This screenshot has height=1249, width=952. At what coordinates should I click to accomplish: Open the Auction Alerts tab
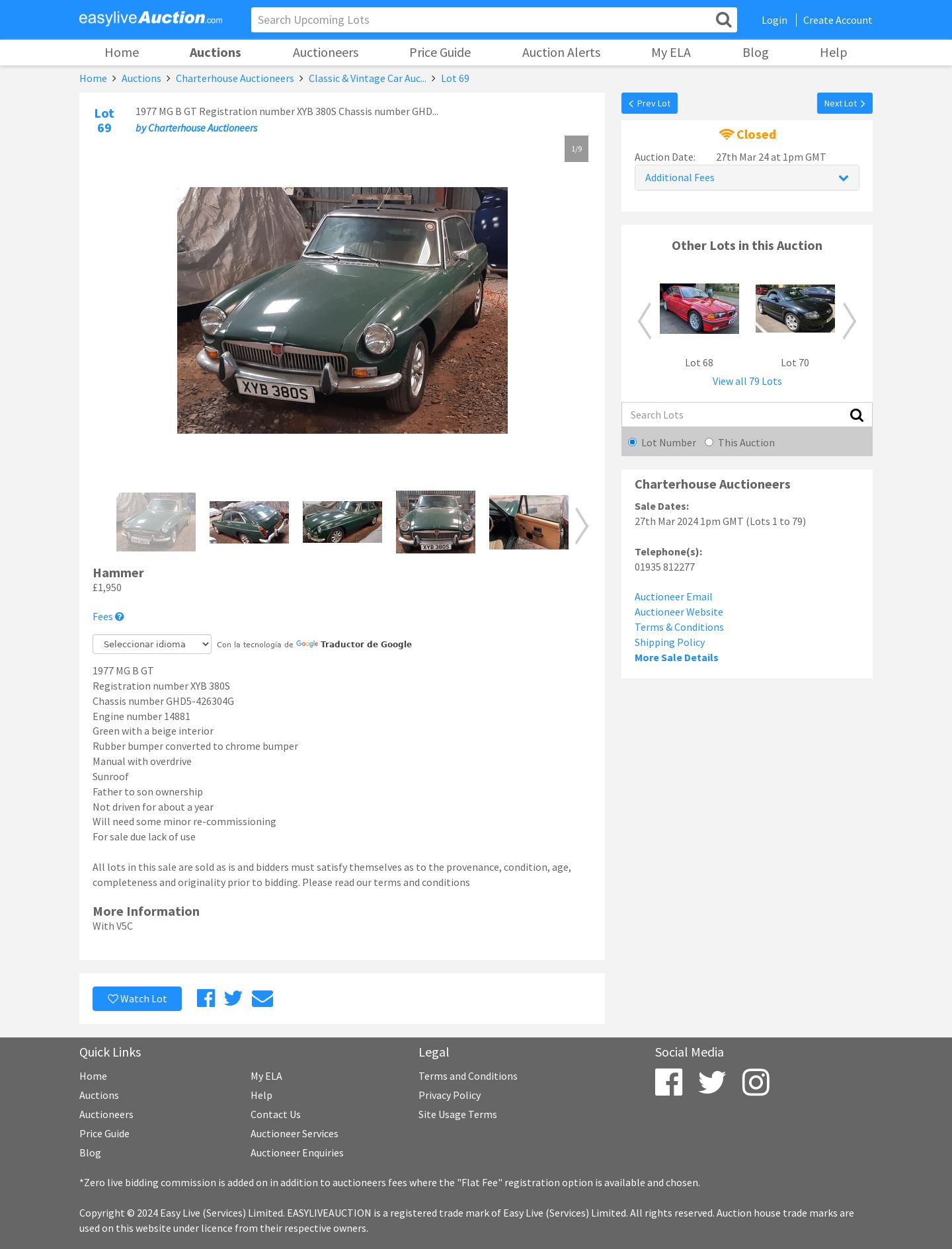point(561,53)
